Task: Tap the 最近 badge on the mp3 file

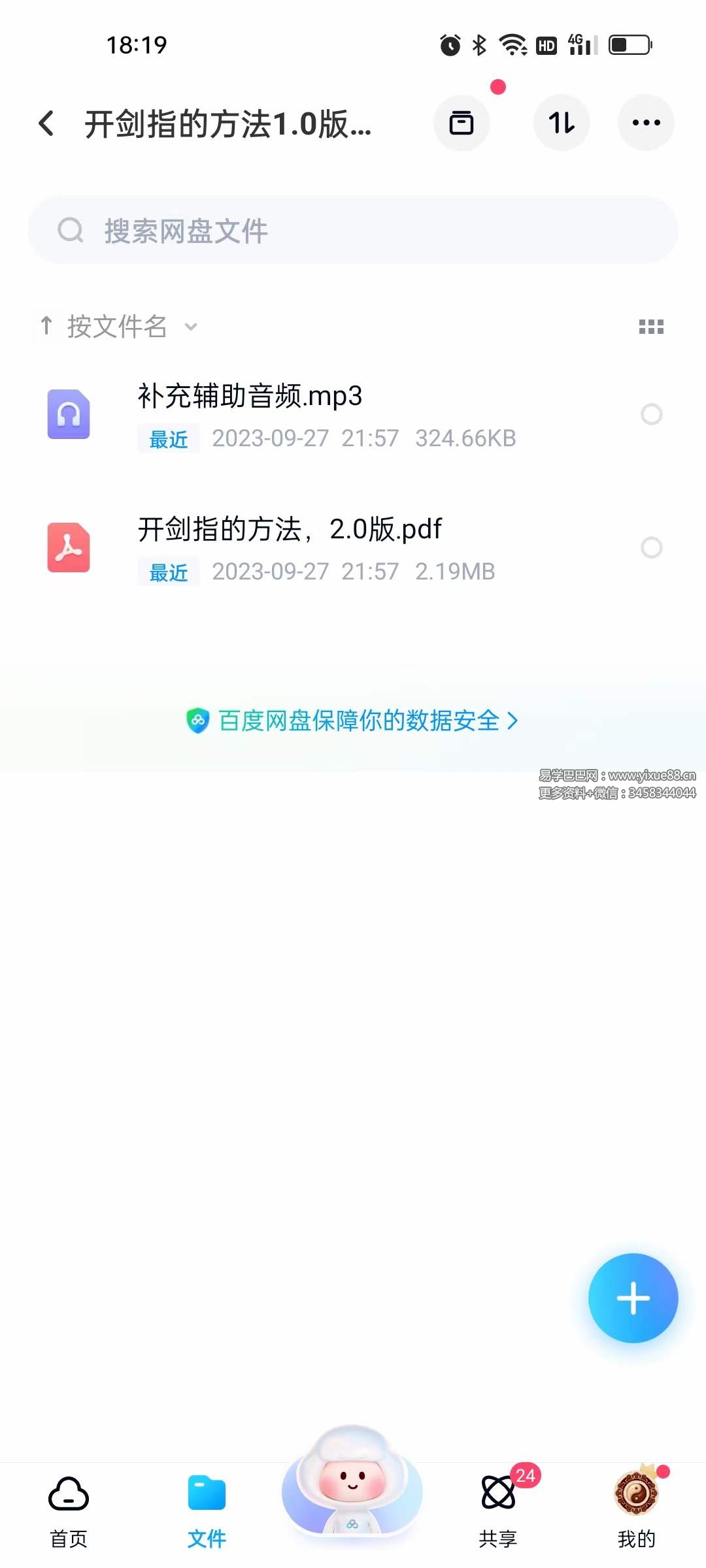Action: [167, 440]
